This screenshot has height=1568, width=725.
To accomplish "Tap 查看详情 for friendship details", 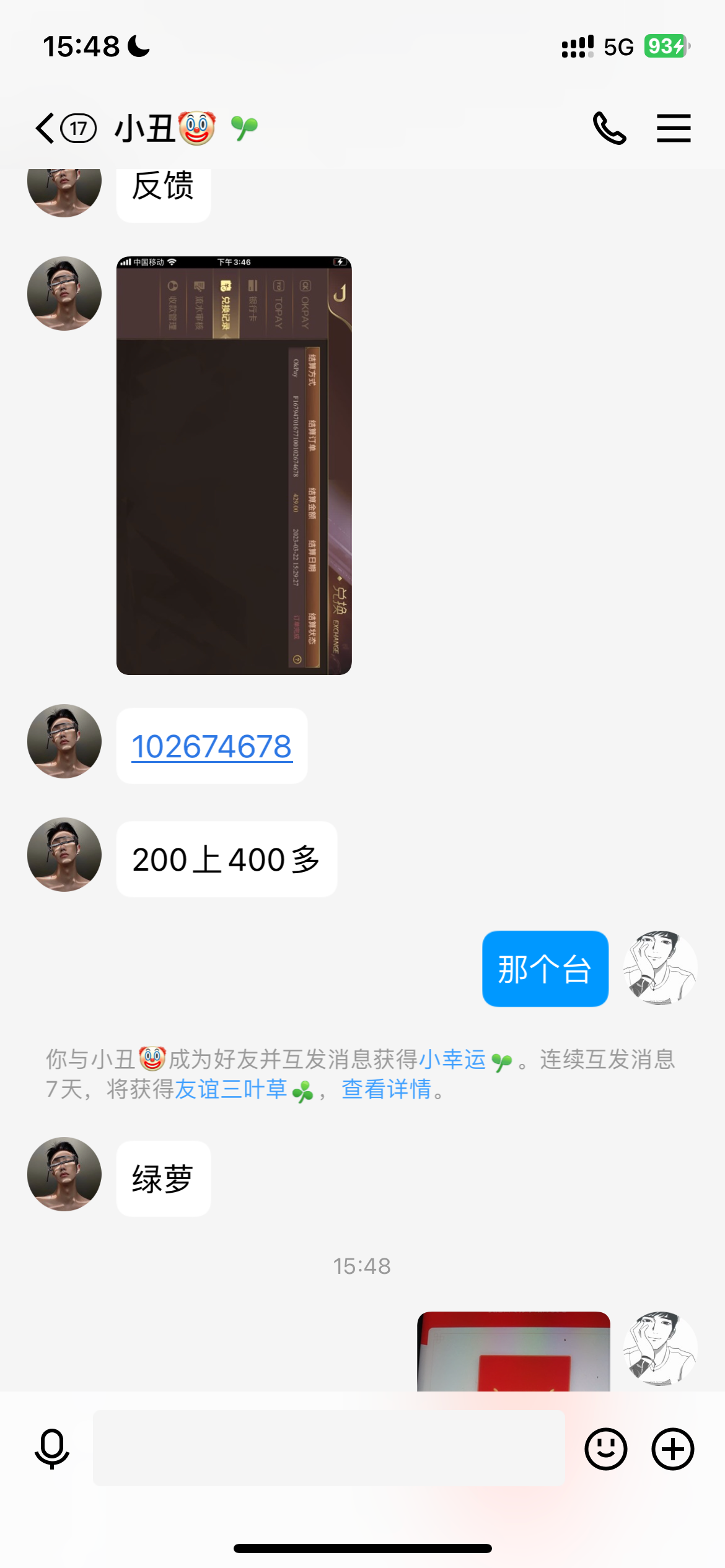I will (x=386, y=1089).
